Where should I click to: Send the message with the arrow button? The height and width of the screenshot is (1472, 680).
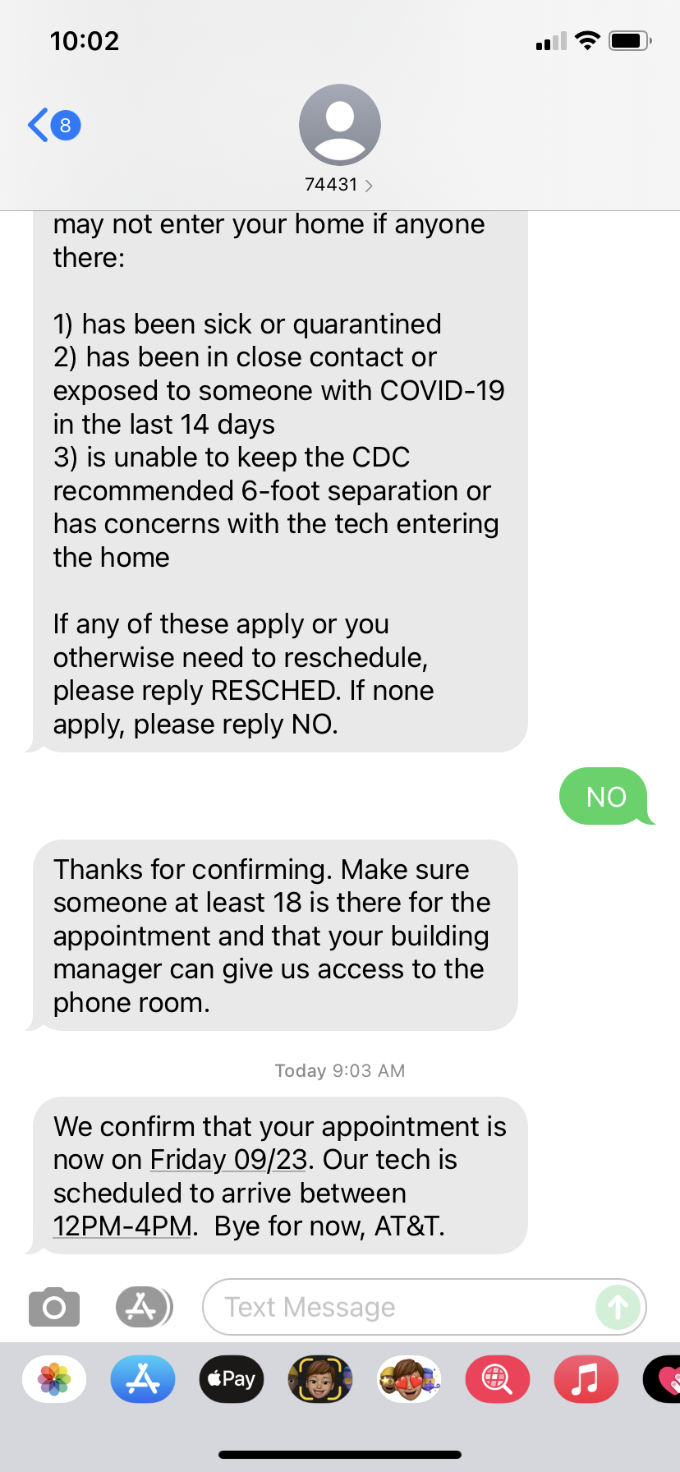[x=617, y=1307]
